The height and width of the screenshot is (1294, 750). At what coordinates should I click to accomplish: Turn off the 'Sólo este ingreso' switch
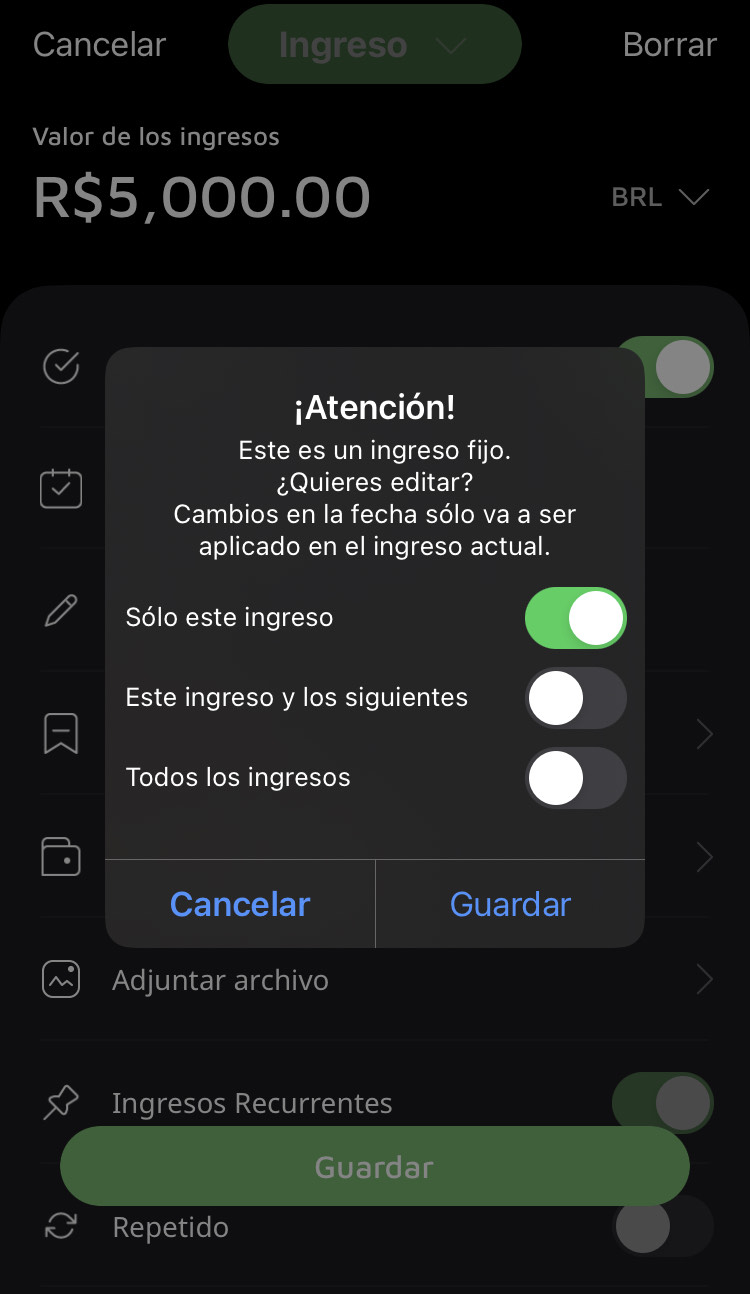575,618
